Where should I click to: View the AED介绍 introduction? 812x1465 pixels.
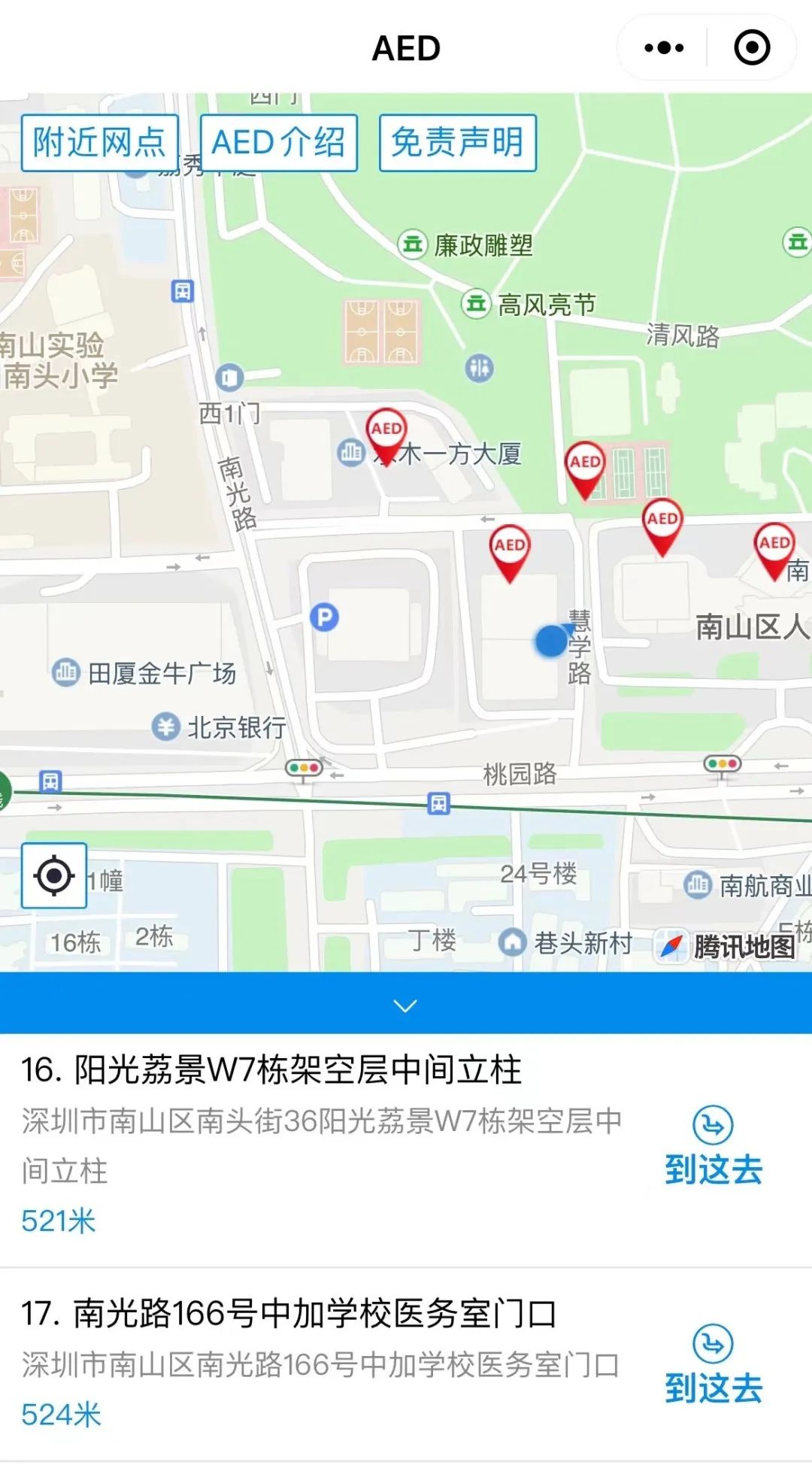click(x=278, y=143)
